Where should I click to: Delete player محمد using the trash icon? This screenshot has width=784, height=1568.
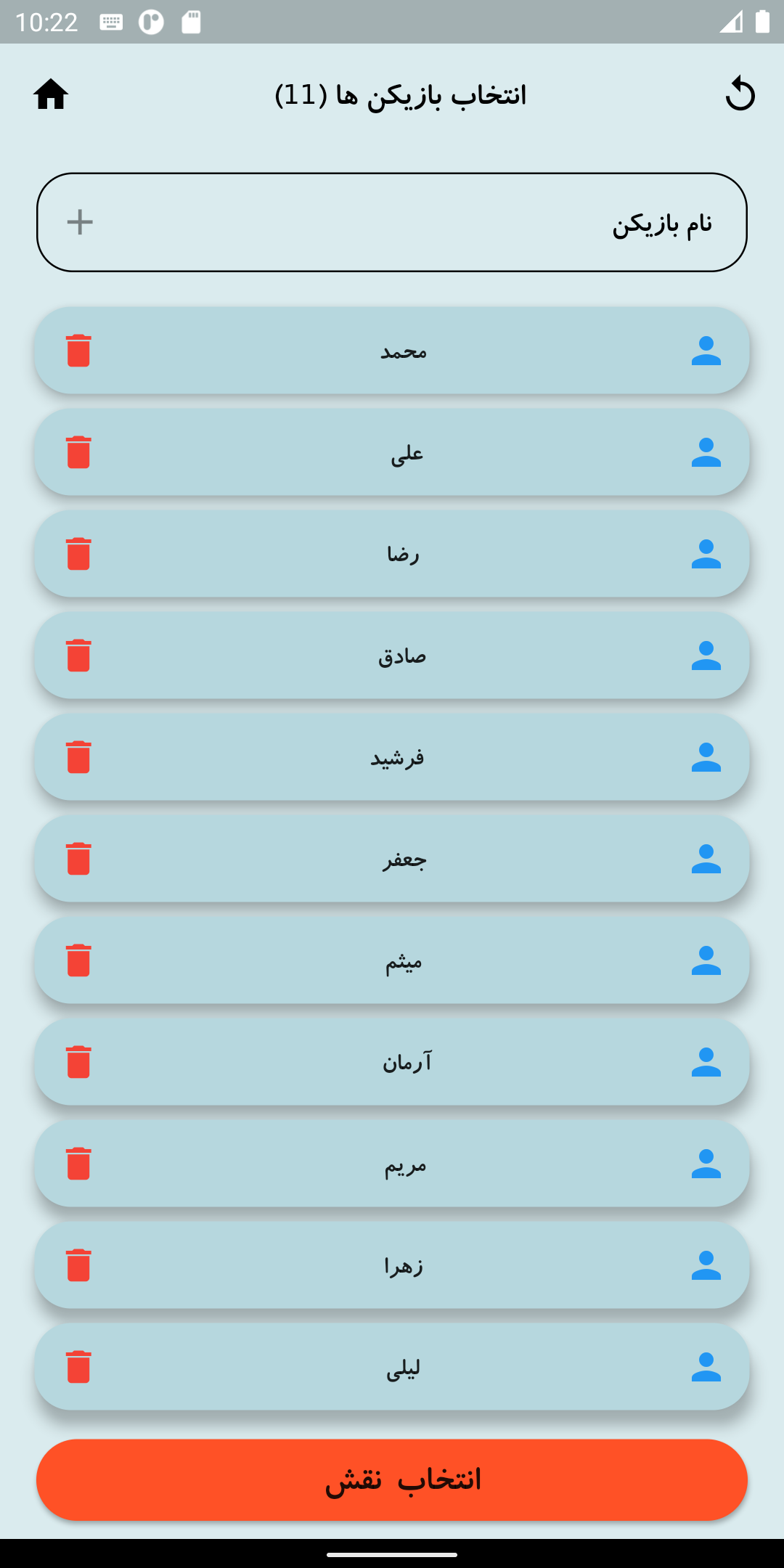coord(78,351)
